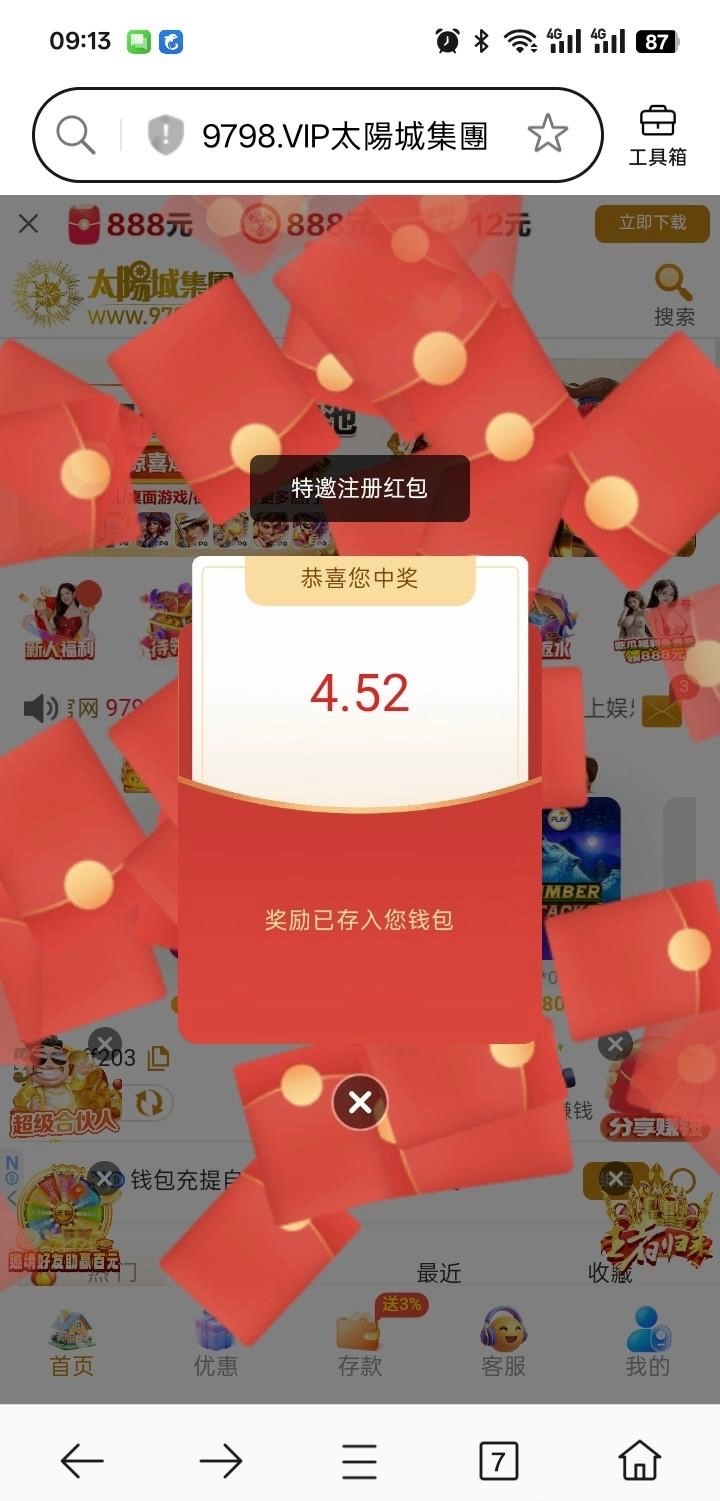Open the 搜索 search icon
Screen dimensions: 720x1501
coord(674,296)
